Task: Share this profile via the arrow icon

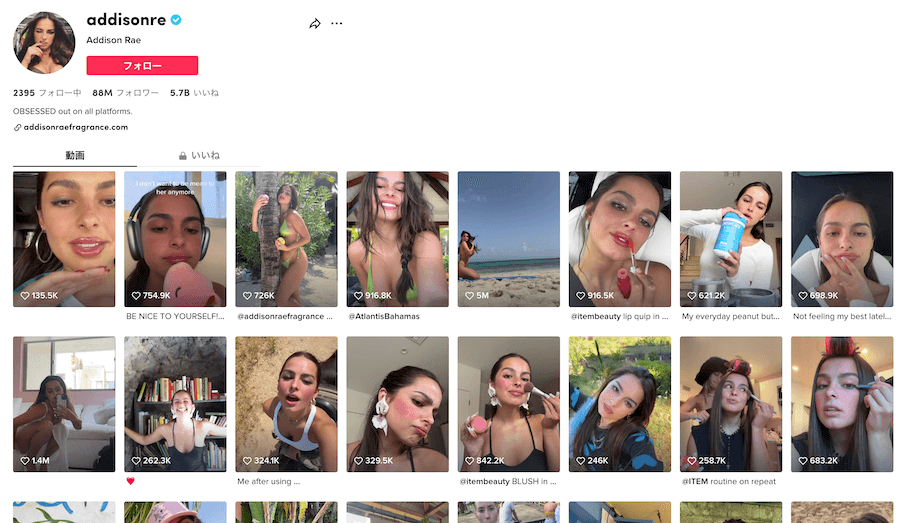Action: pos(315,23)
